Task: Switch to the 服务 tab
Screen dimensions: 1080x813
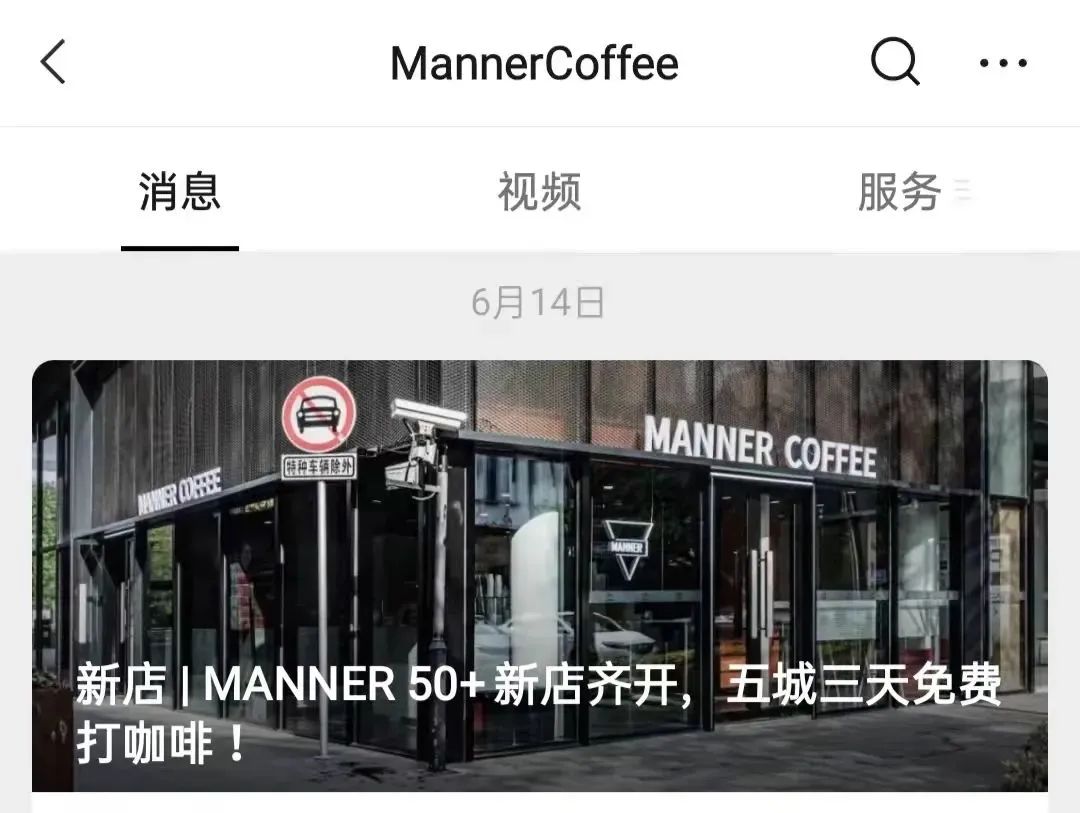Action: click(900, 192)
